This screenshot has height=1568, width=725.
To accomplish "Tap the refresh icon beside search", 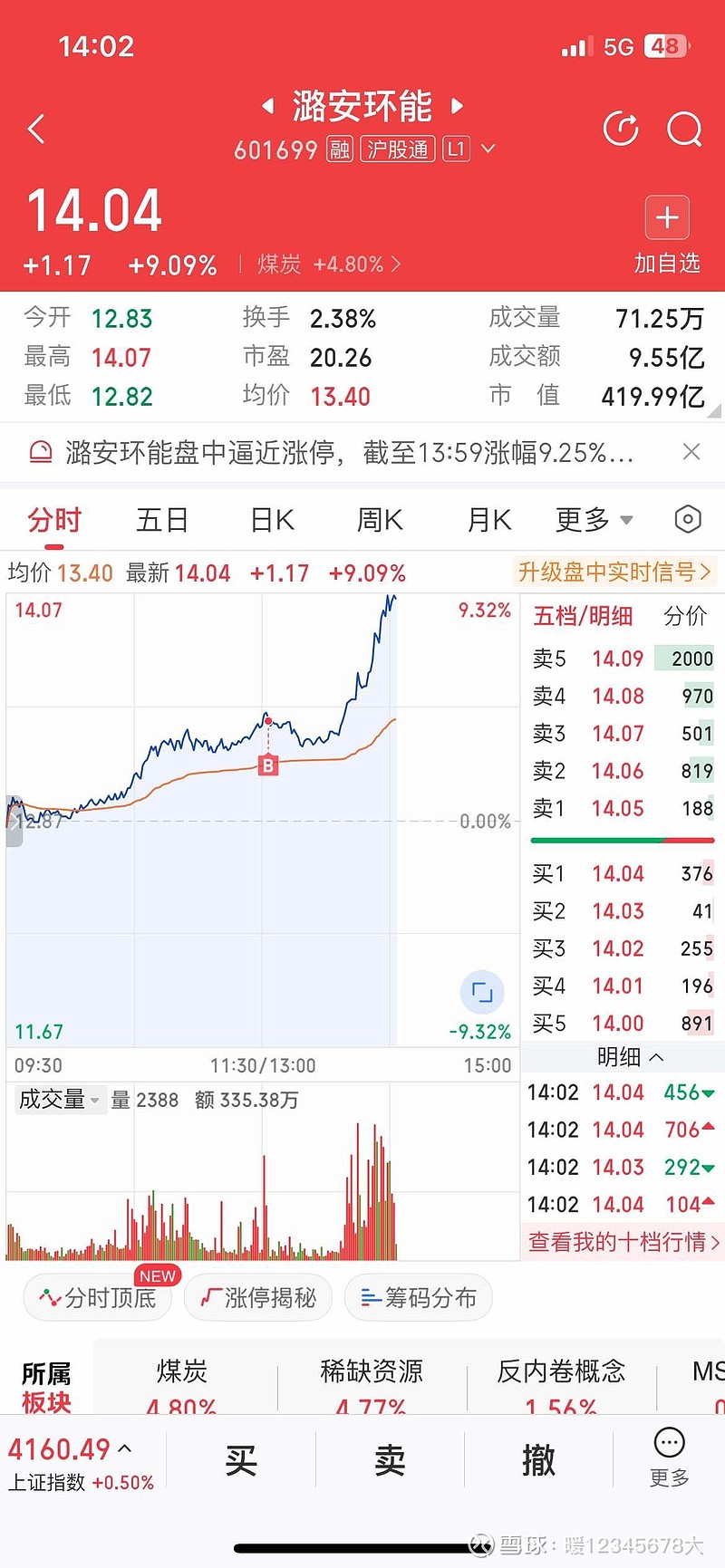I will (x=621, y=129).
